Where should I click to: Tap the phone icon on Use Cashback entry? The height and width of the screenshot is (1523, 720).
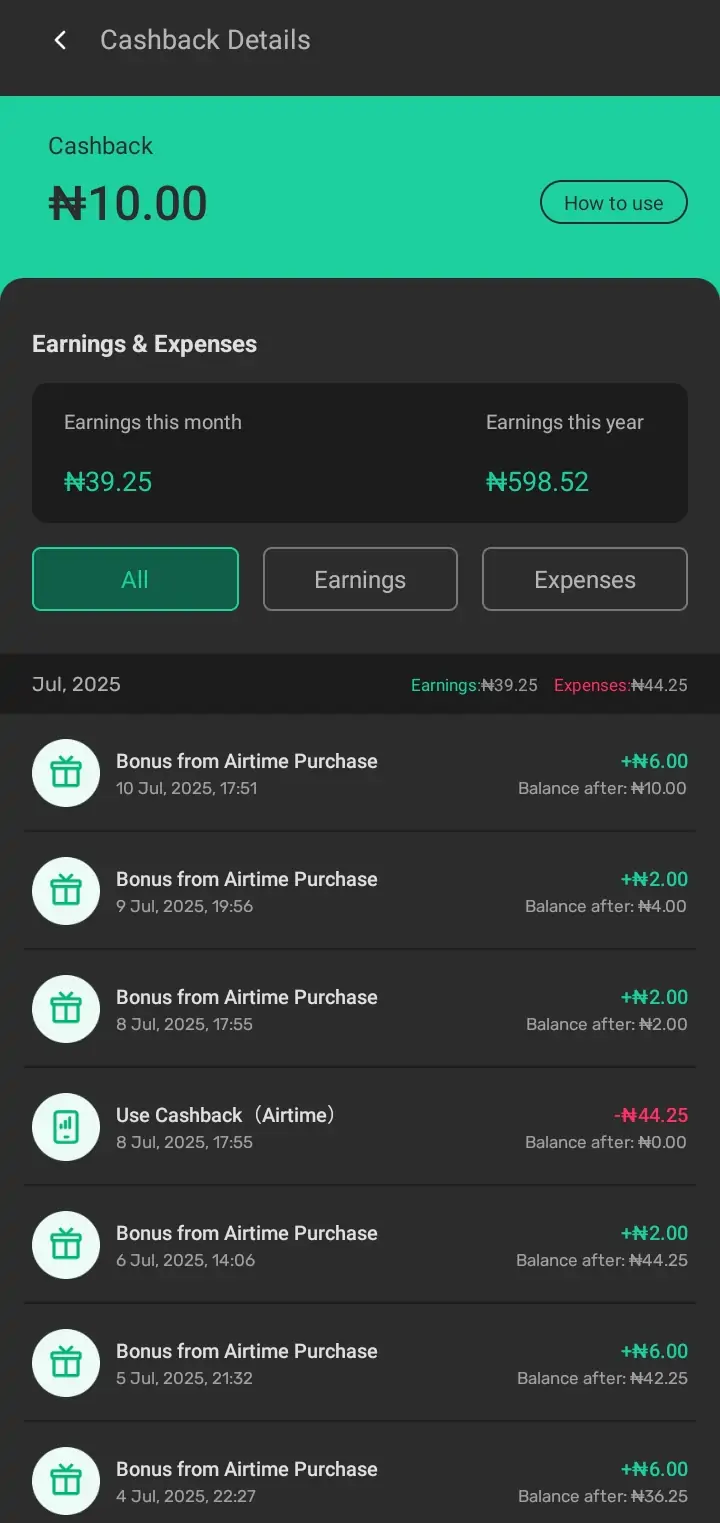[66, 1126]
